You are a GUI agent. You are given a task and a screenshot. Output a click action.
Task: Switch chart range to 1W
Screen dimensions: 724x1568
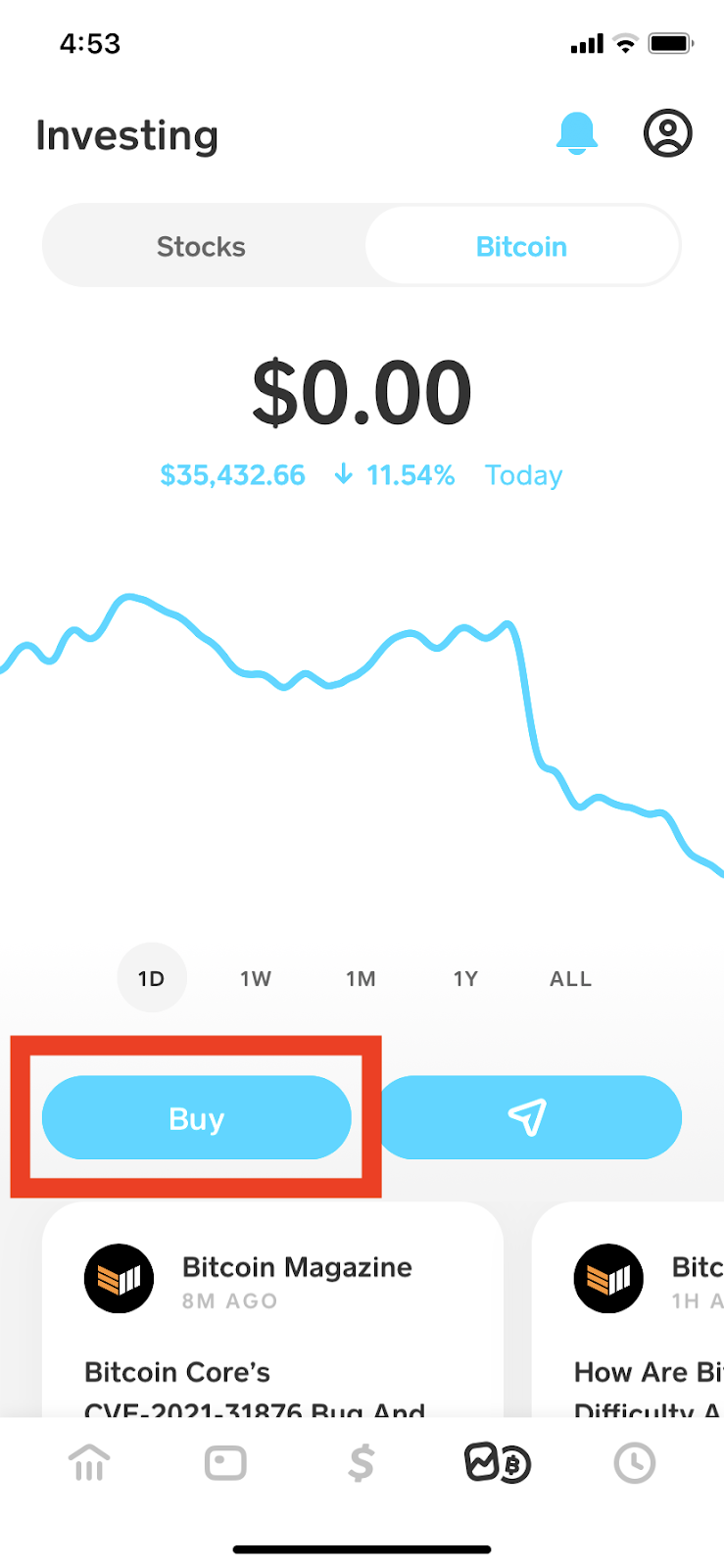point(256,978)
